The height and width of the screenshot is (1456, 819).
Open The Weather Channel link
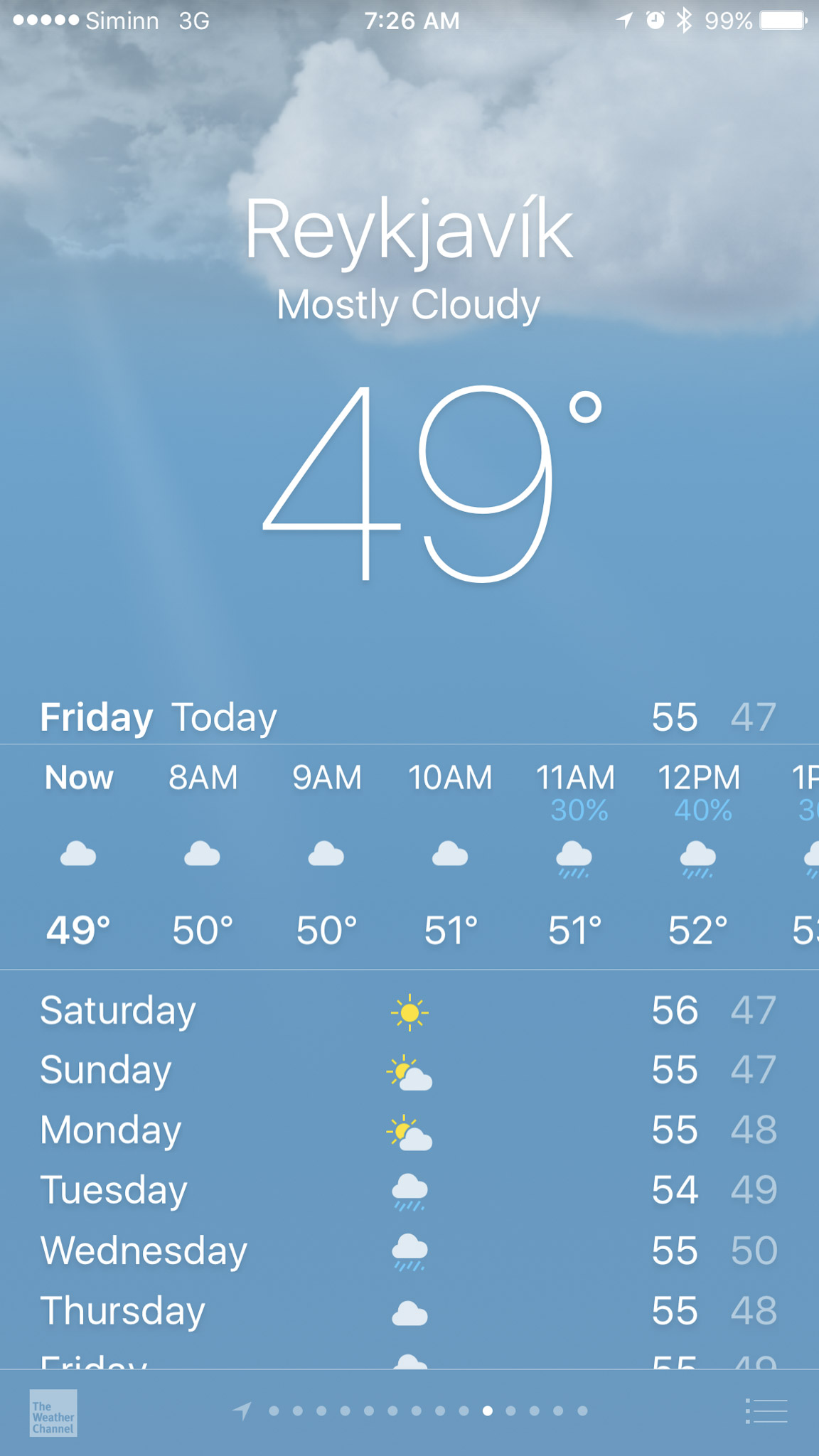[53, 1412]
